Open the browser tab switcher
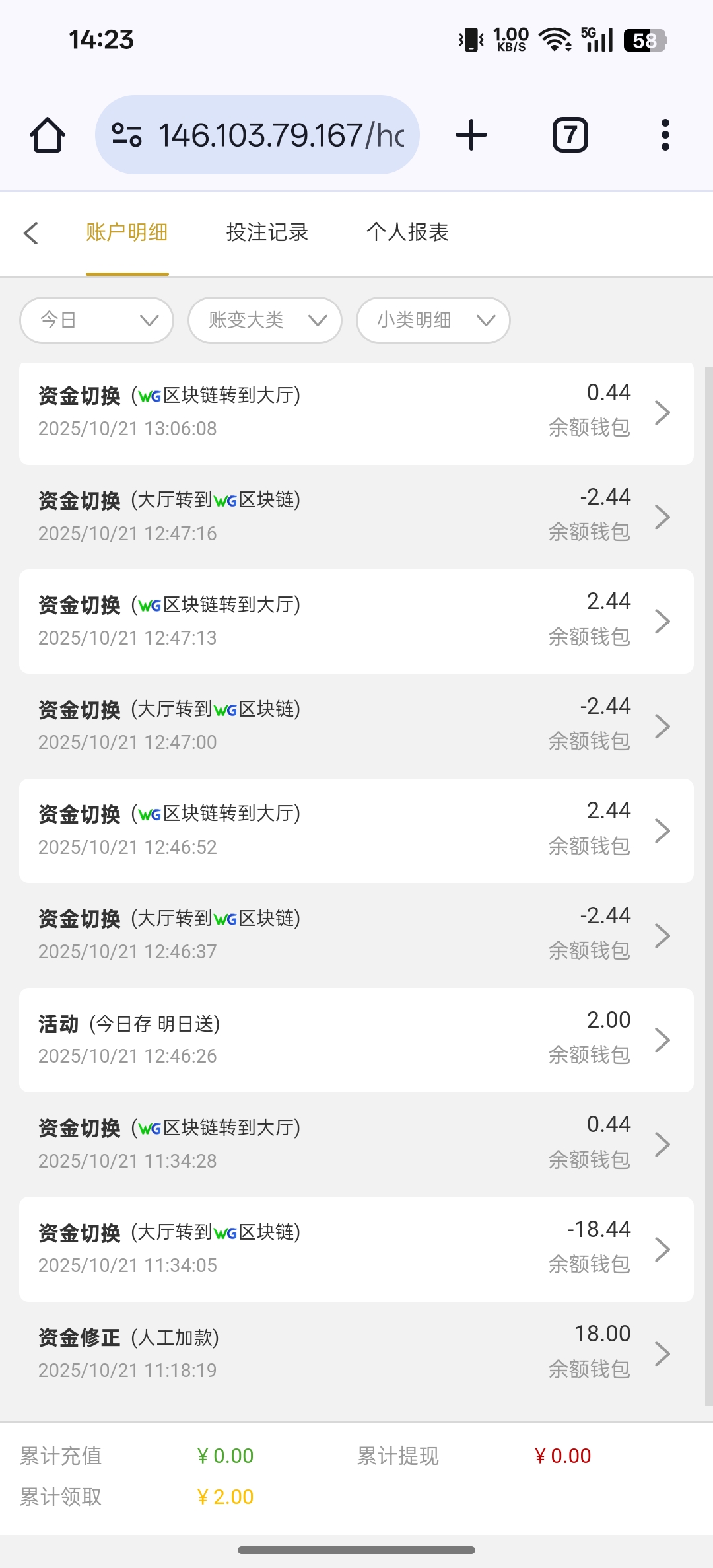Screen dimensions: 713x1568 (x=570, y=135)
